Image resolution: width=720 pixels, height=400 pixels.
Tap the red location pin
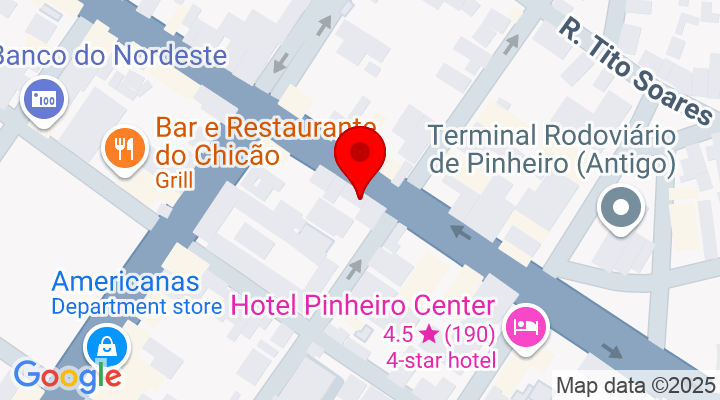pyautogui.click(x=360, y=157)
